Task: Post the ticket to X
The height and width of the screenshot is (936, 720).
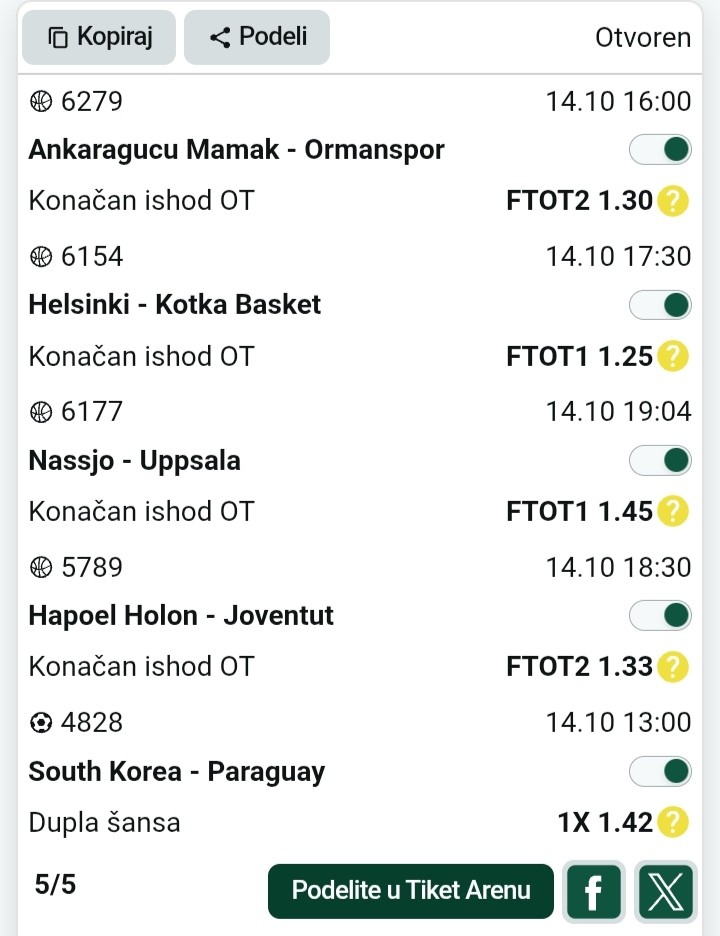Action: coord(665,891)
